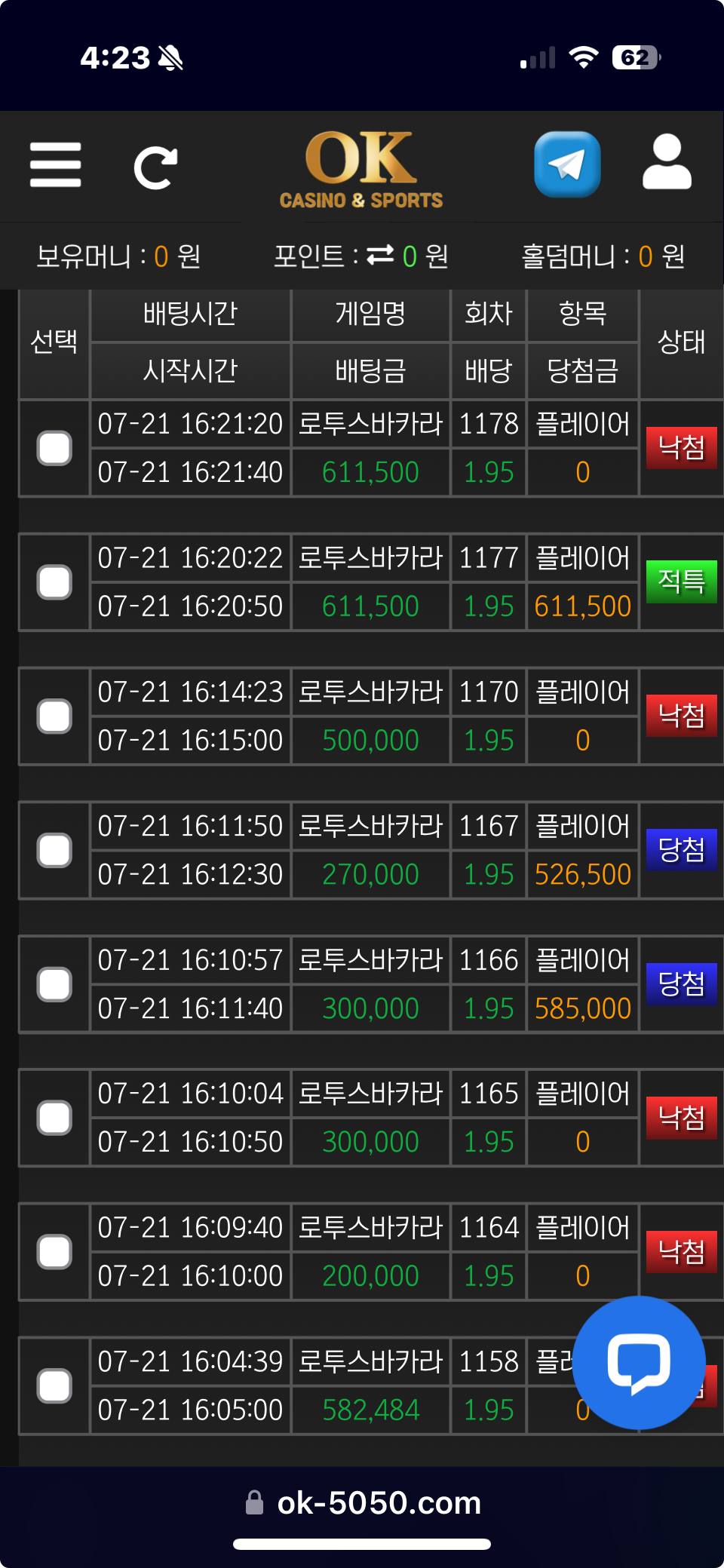Select the round 1178 bet checkbox
The image size is (724, 1568).
pyautogui.click(x=54, y=448)
